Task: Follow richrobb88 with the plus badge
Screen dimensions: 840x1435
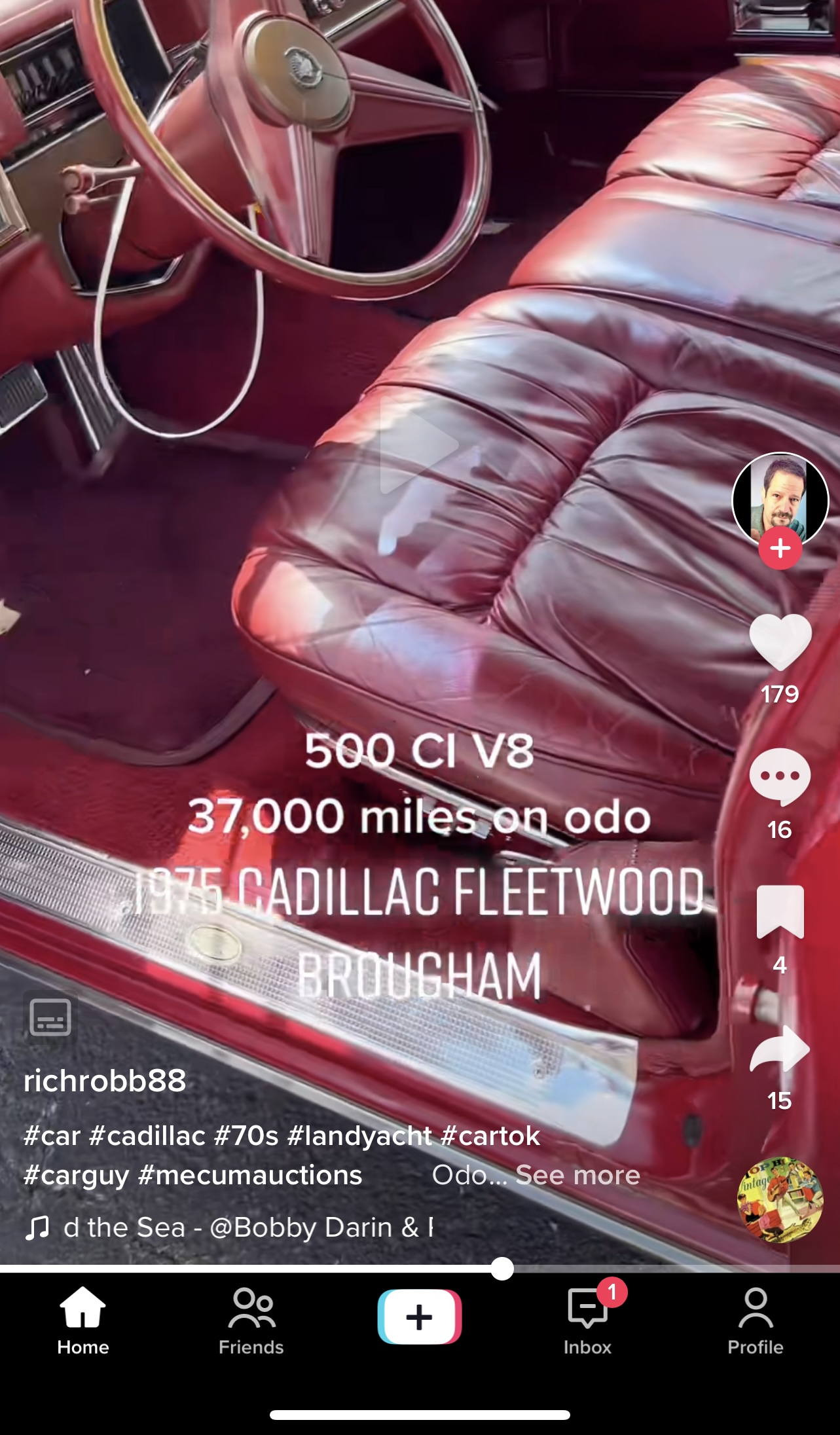Action: coord(780,549)
